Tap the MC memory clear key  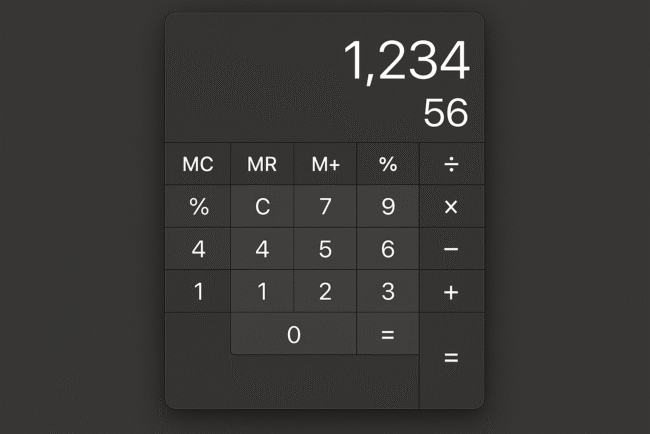click(x=198, y=165)
